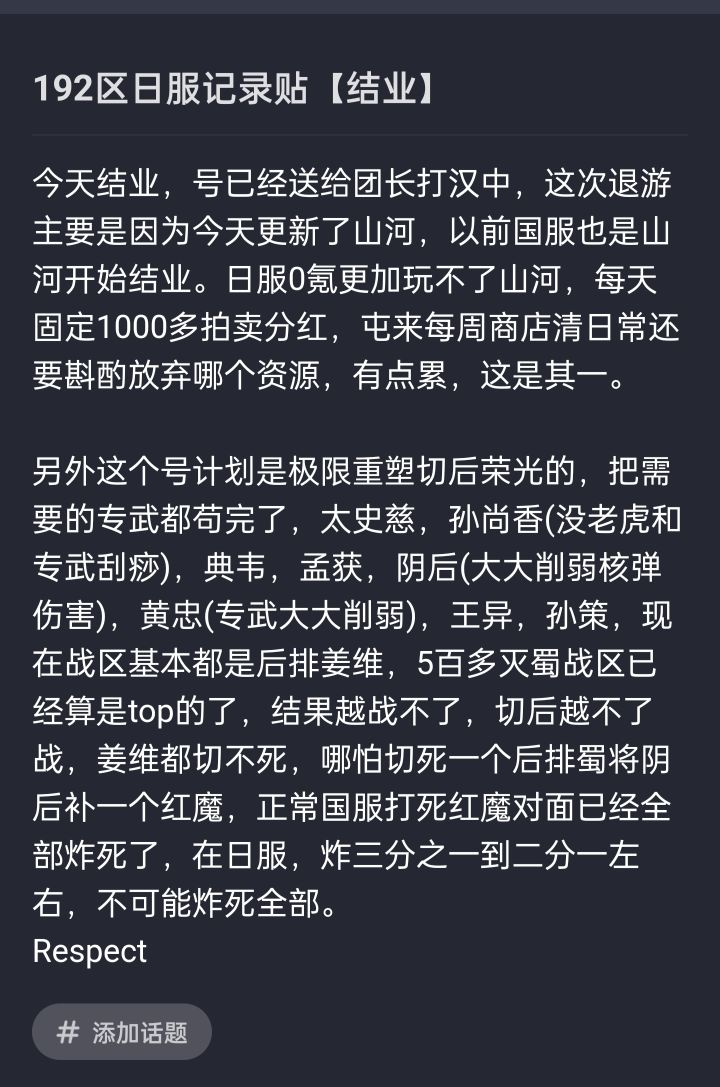Click the word Respect at the bottom
This screenshot has width=720, height=1087.
pos(90,951)
